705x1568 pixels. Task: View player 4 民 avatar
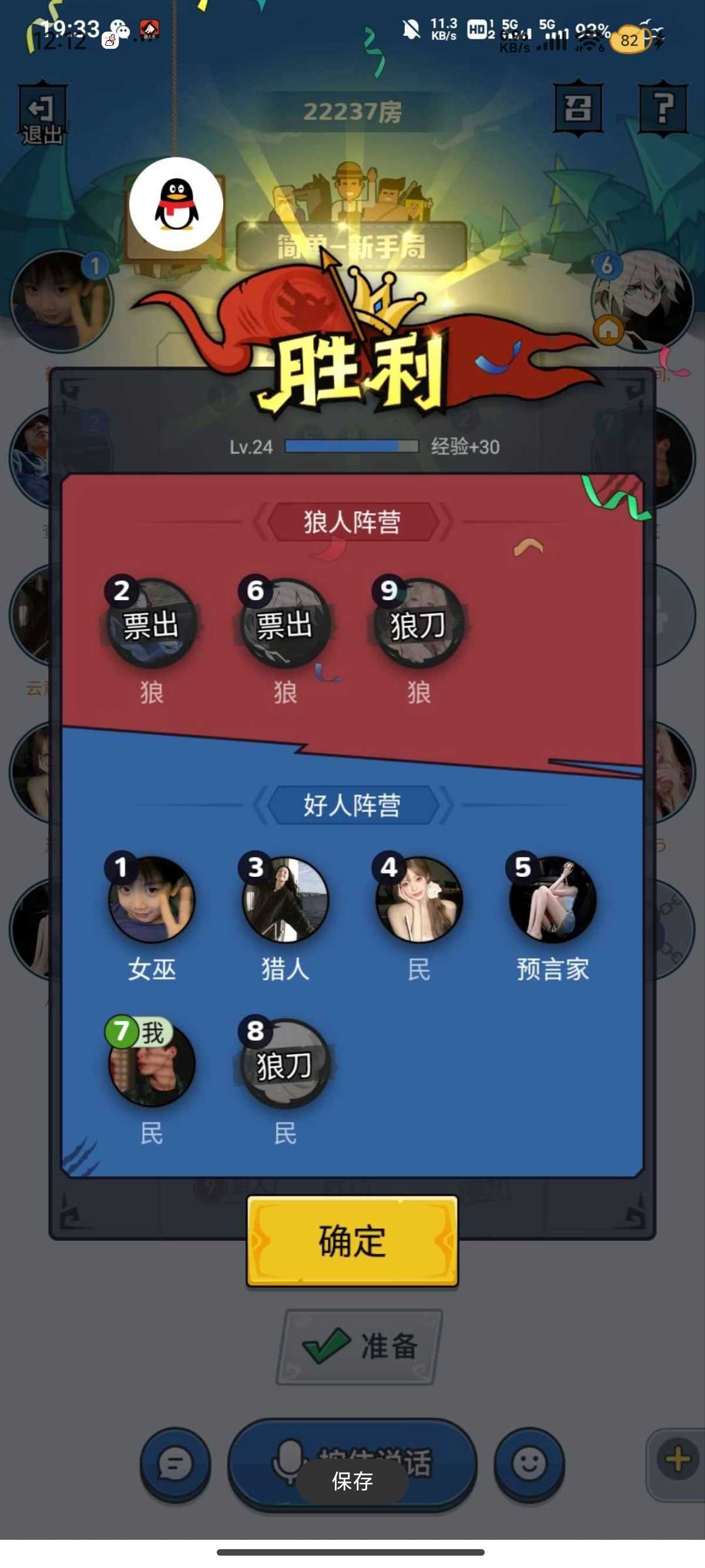coord(419,900)
